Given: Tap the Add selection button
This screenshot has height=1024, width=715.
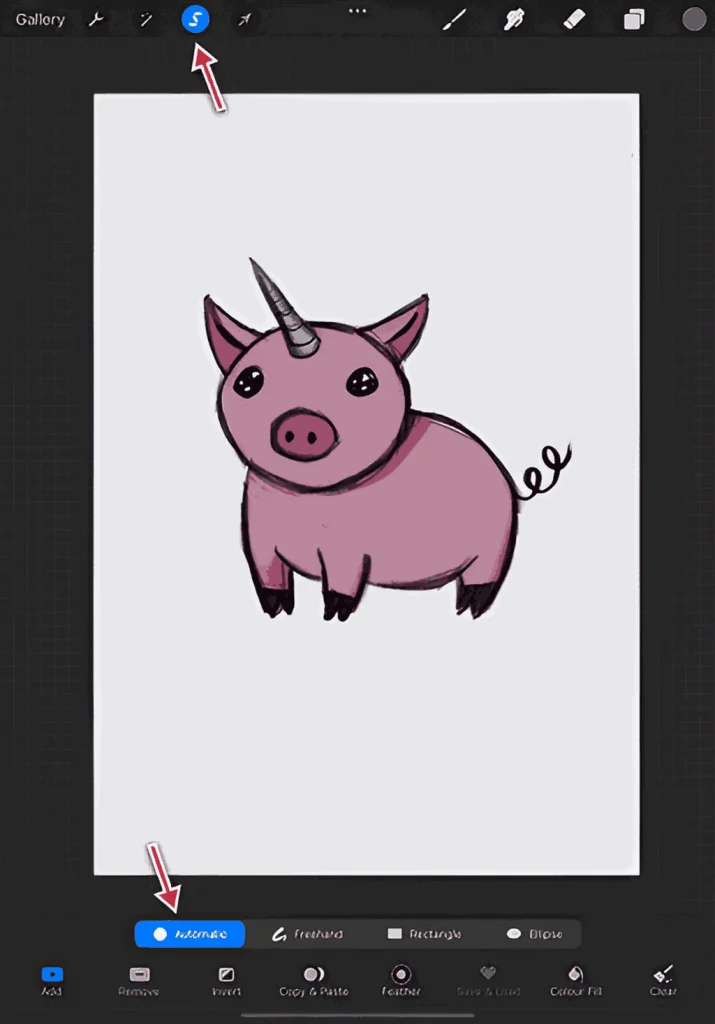Looking at the screenshot, I should [x=52, y=979].
